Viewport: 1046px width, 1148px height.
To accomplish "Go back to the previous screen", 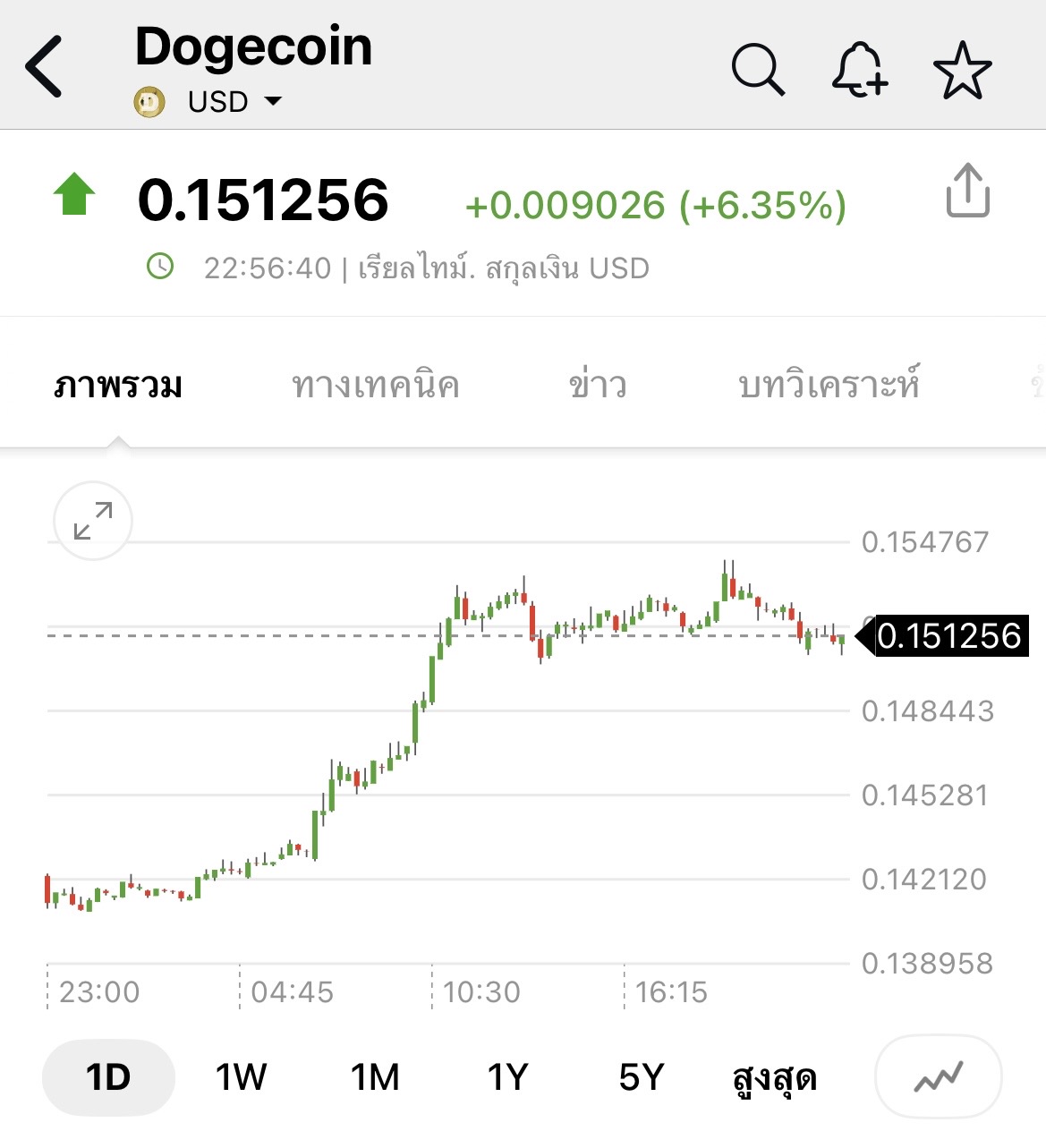I will [45, 66].
